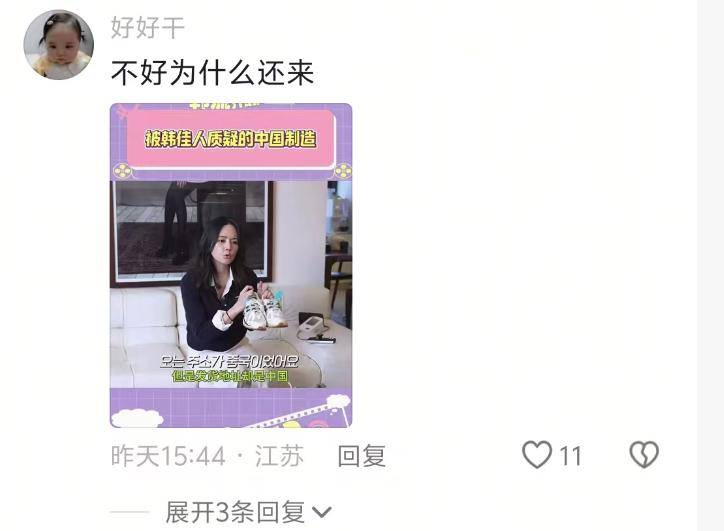Like the comment with 11 likes
The width and height of the screenshot is (724, 531).
point(538,456)
